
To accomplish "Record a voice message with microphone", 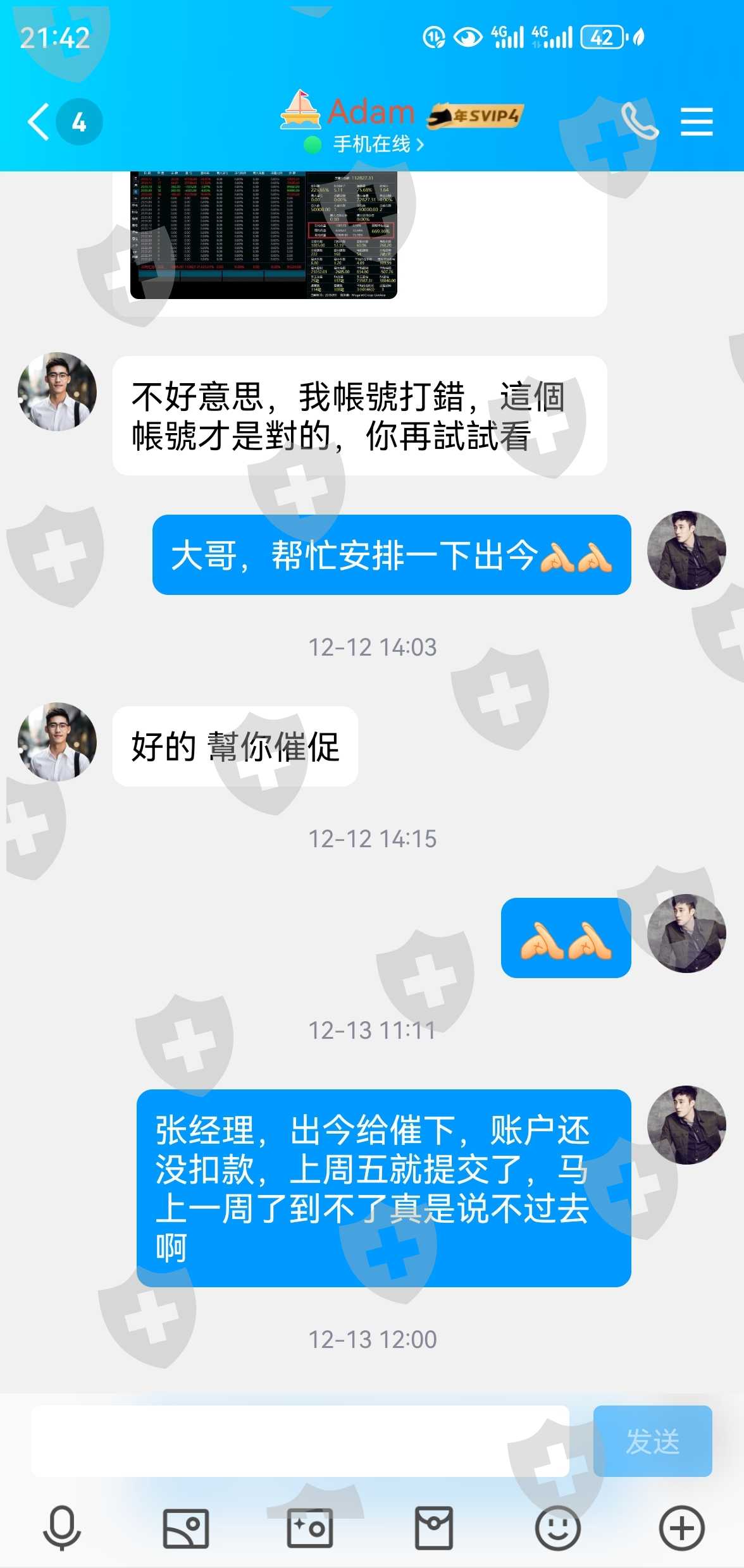I will click(x=62, y=1528).
